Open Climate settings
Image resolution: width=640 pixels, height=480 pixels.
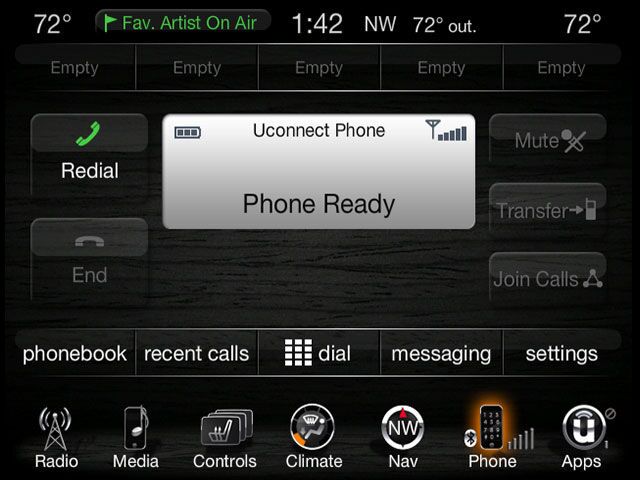314,437
